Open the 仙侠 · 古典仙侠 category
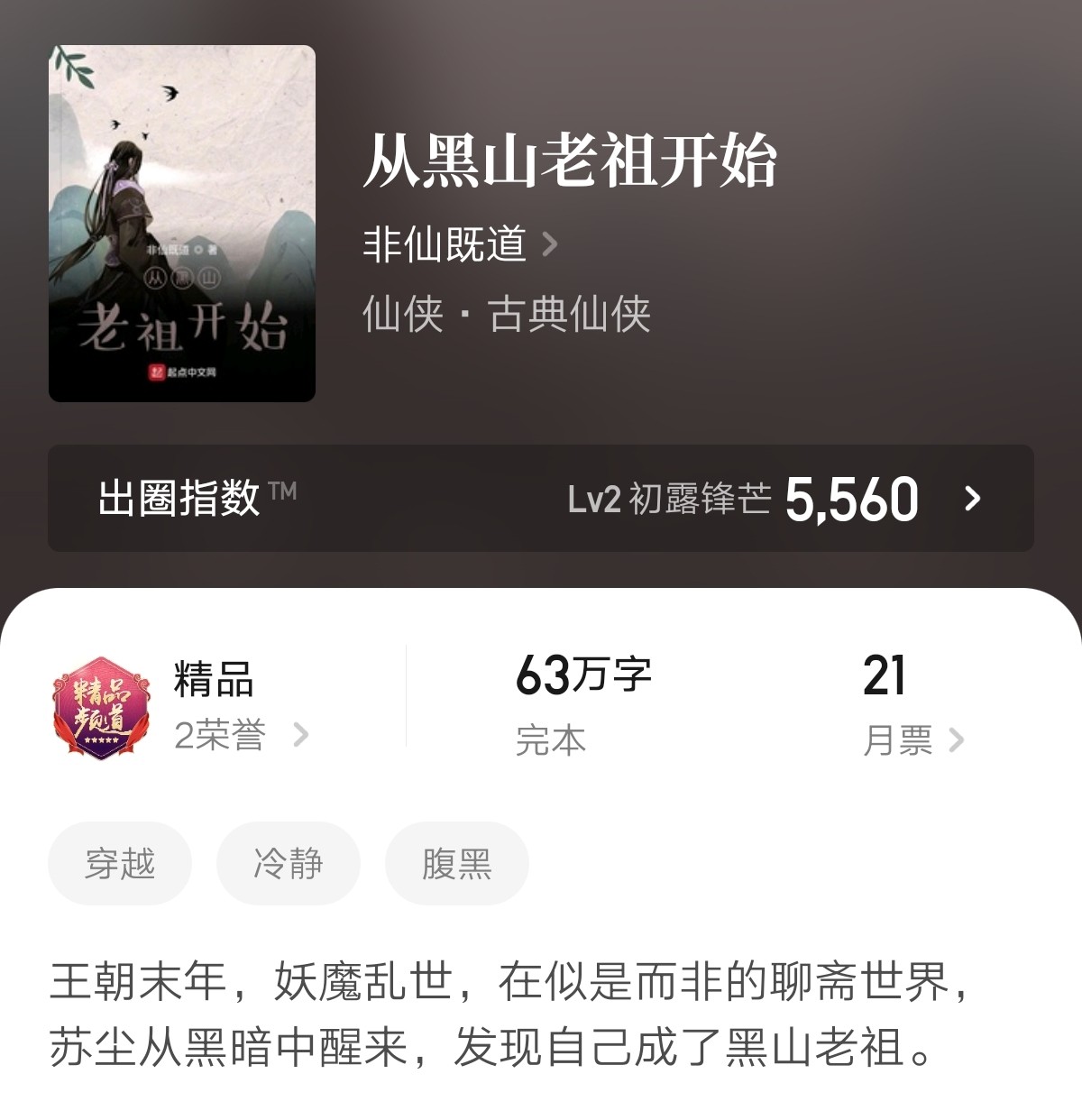 (506, 315)
